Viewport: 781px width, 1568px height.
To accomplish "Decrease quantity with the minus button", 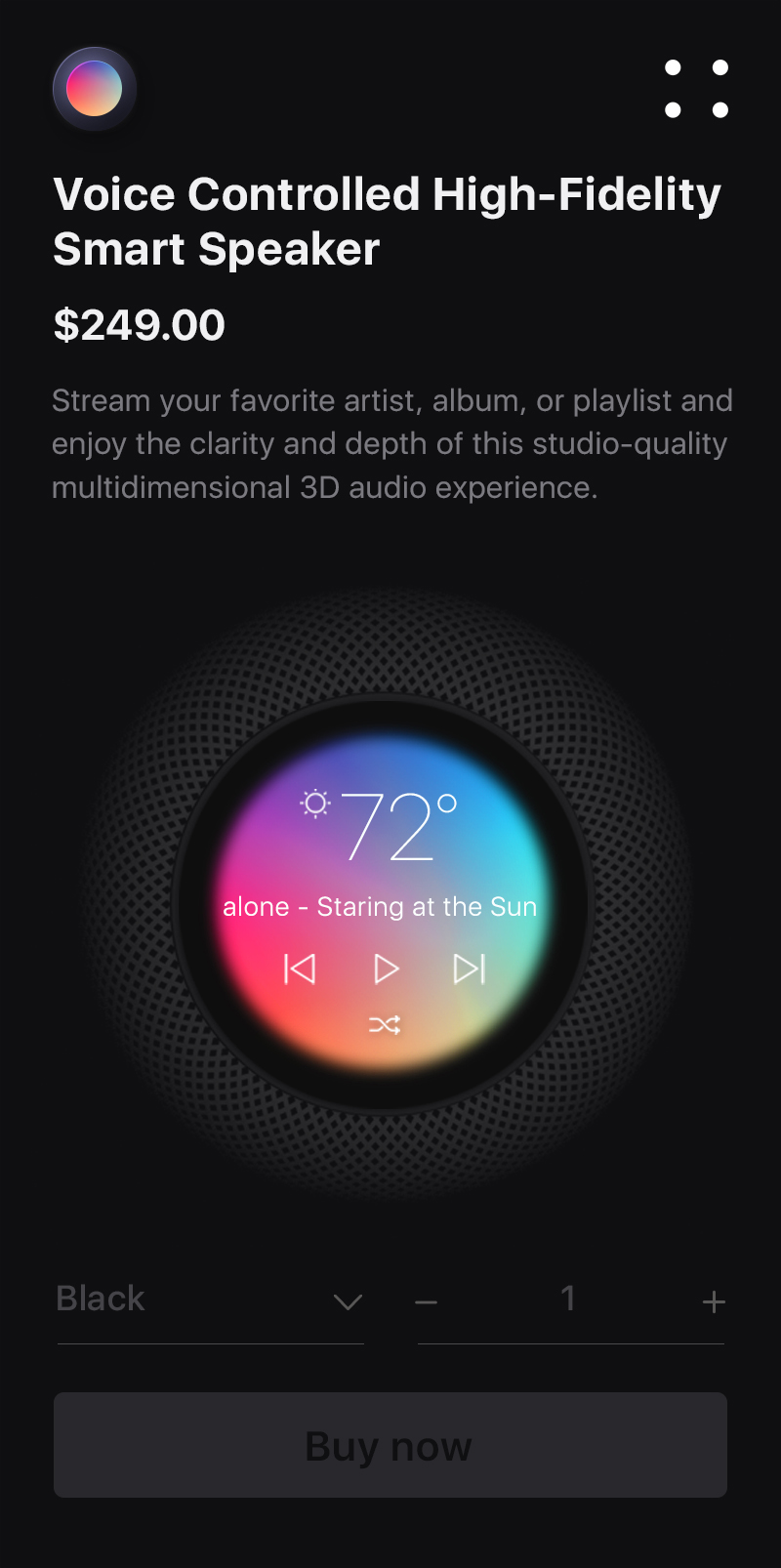I will (x=427, y=1302).
